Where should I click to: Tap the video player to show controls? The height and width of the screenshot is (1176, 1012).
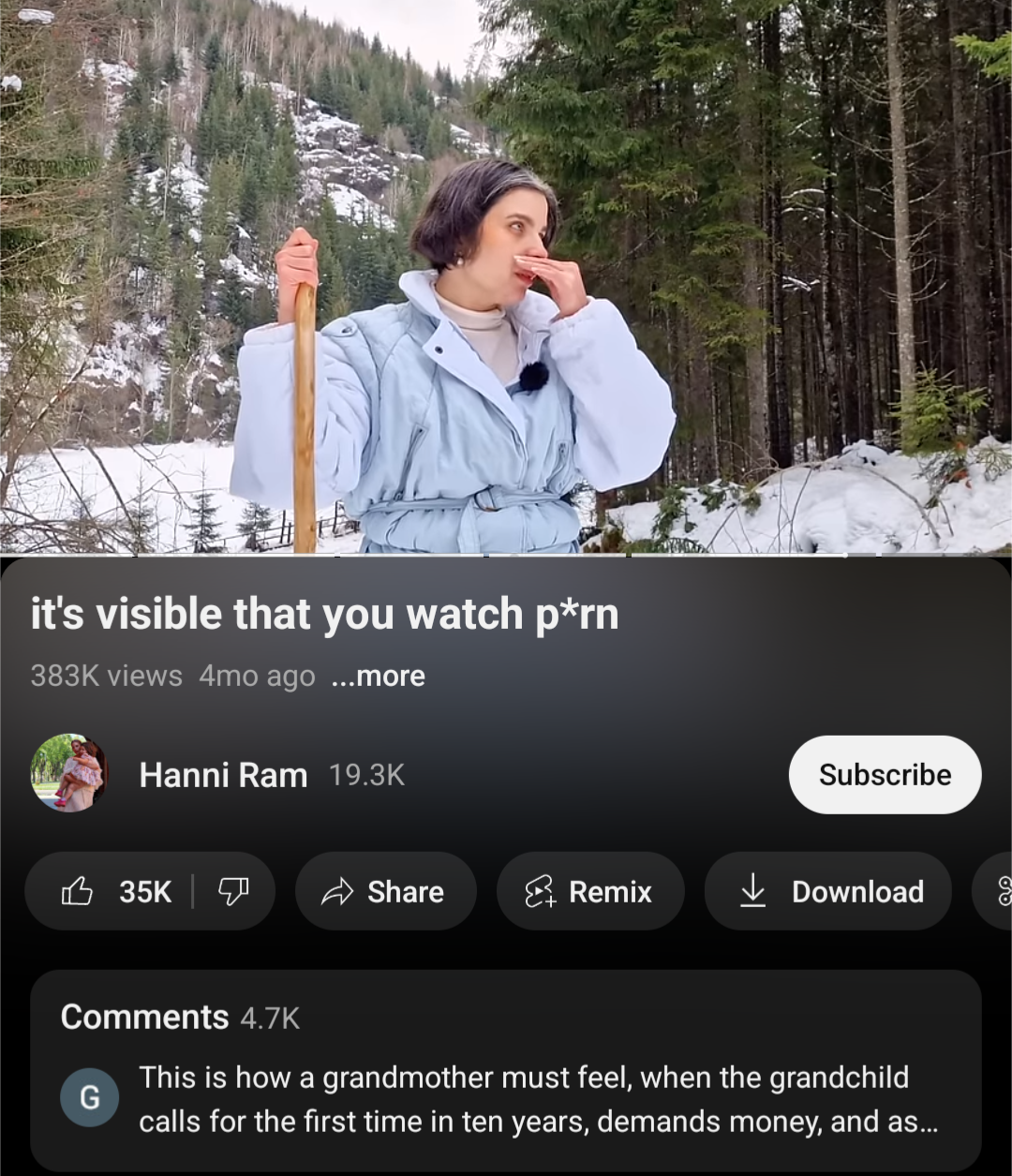[506, 276]
